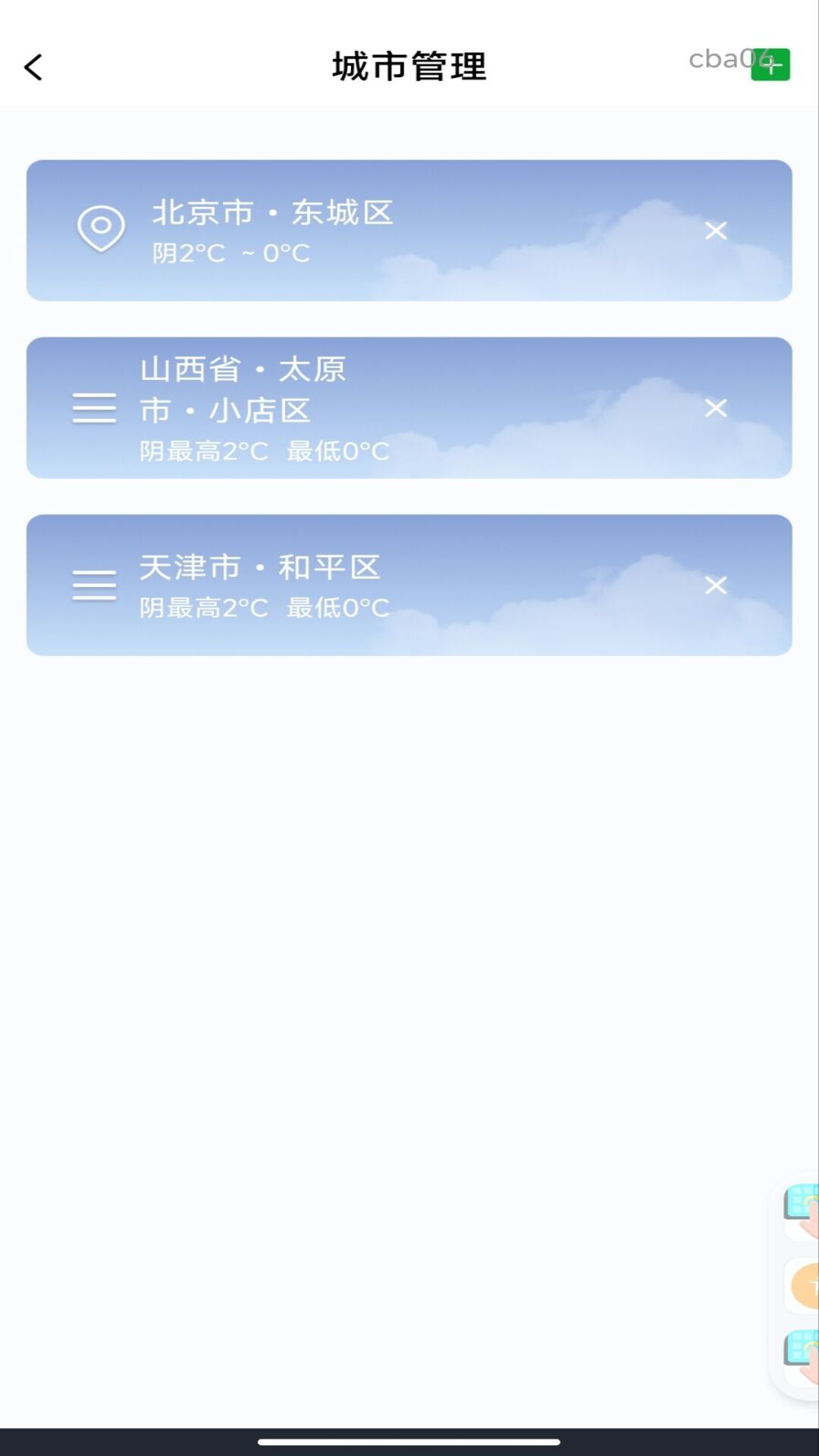The height and width of the screenshot is (1456, 819).
Task: Tap the green plus icon to add a city
Action: (772, 67)
